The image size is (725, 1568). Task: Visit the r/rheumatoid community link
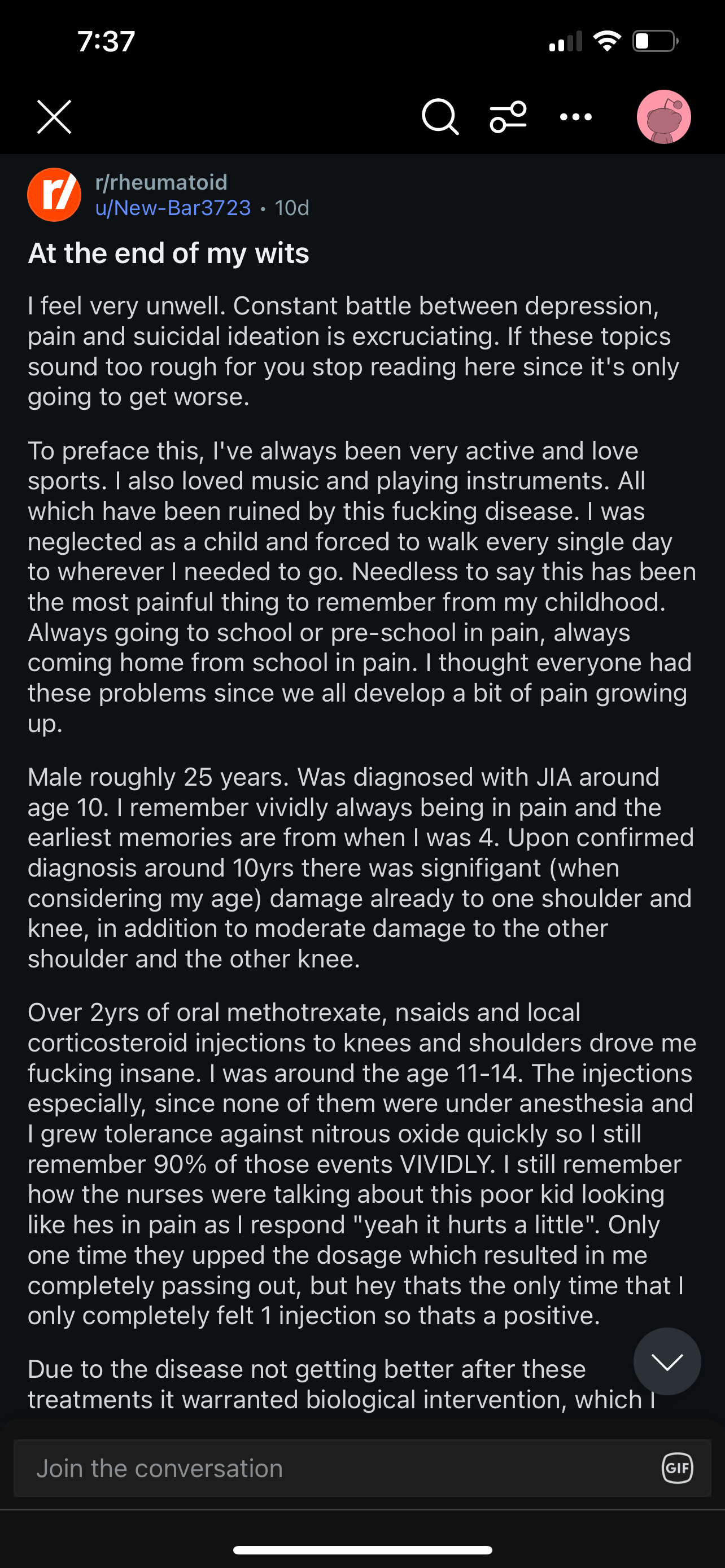161,182
